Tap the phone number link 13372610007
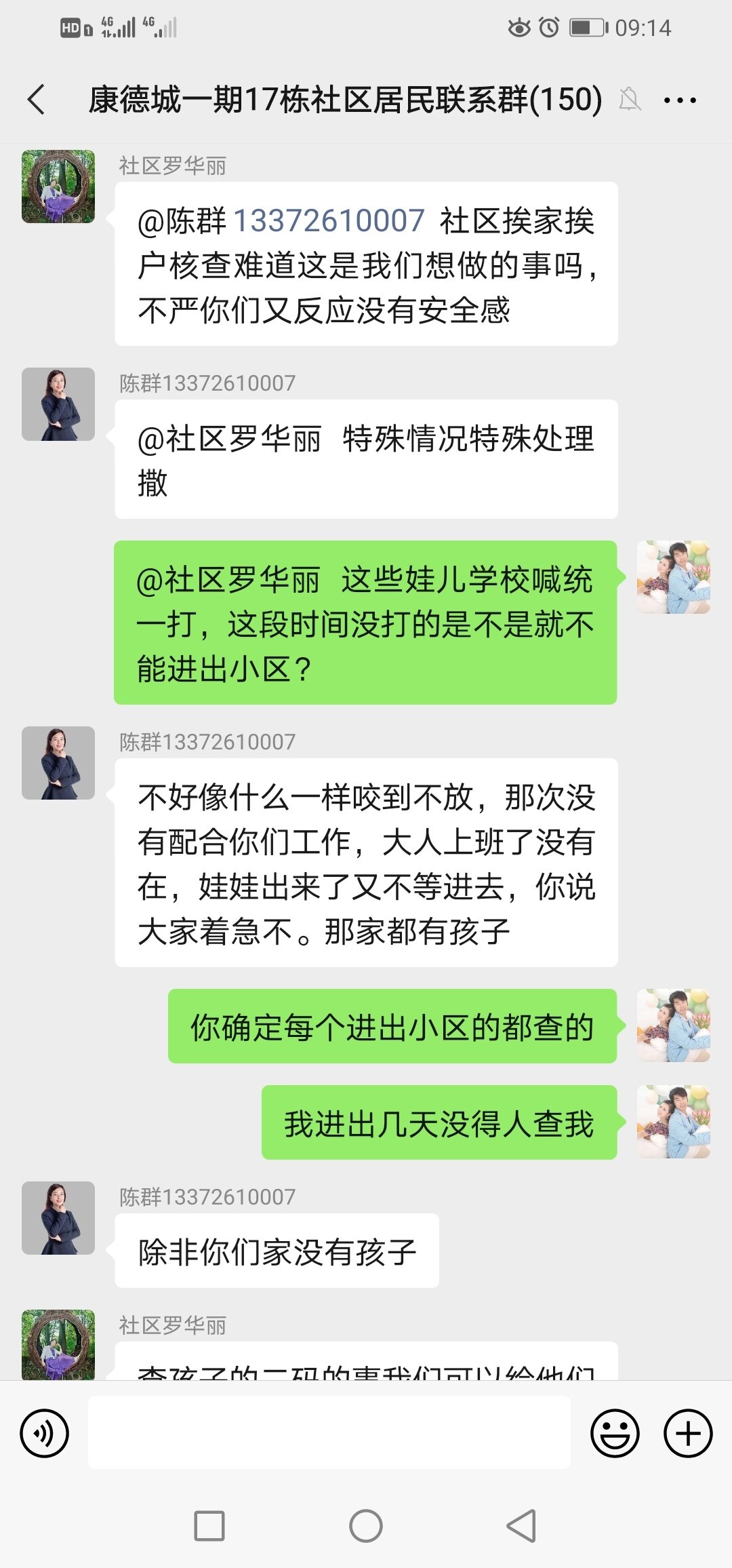Image resolution: width=732 pixels, height=1568 pixels. point(329,221)
